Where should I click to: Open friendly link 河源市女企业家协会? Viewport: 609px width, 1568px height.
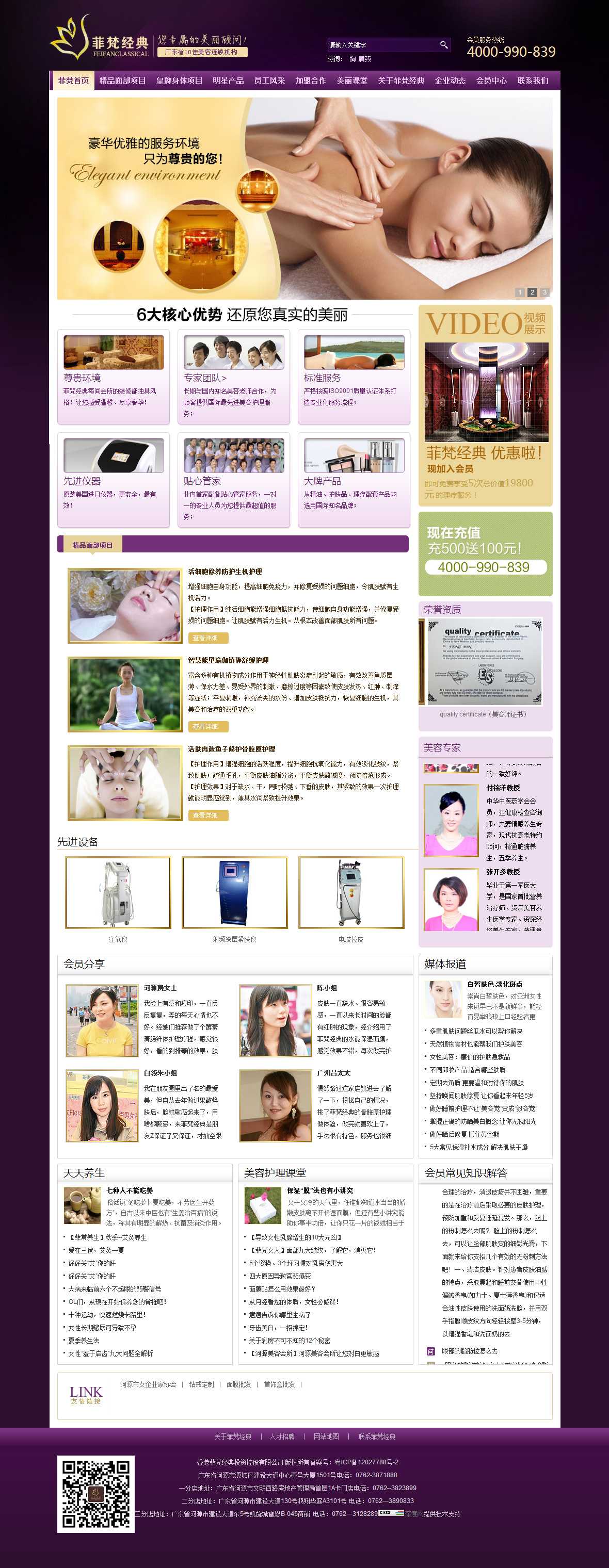[x=148, y=1384]
